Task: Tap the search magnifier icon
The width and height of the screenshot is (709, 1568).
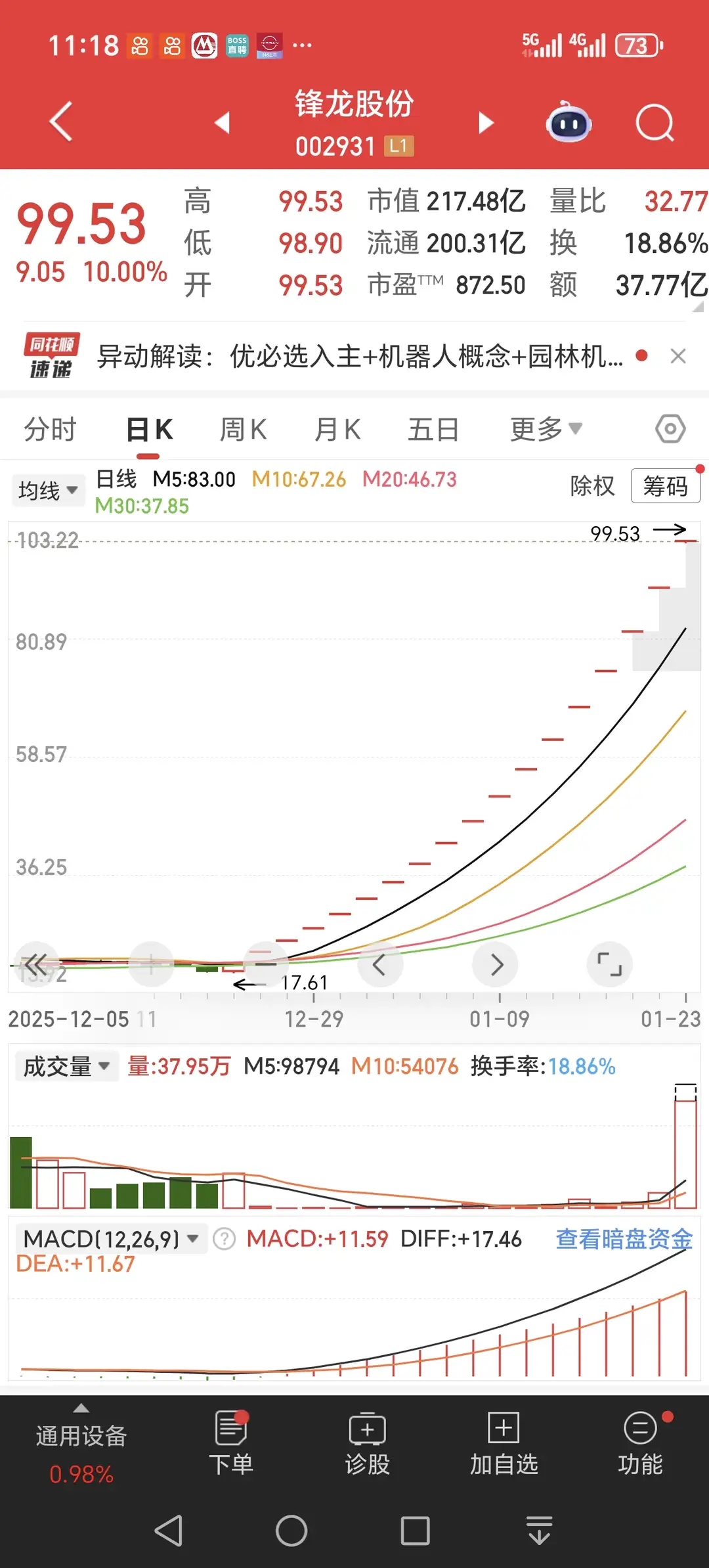Action: pos(654,123)
